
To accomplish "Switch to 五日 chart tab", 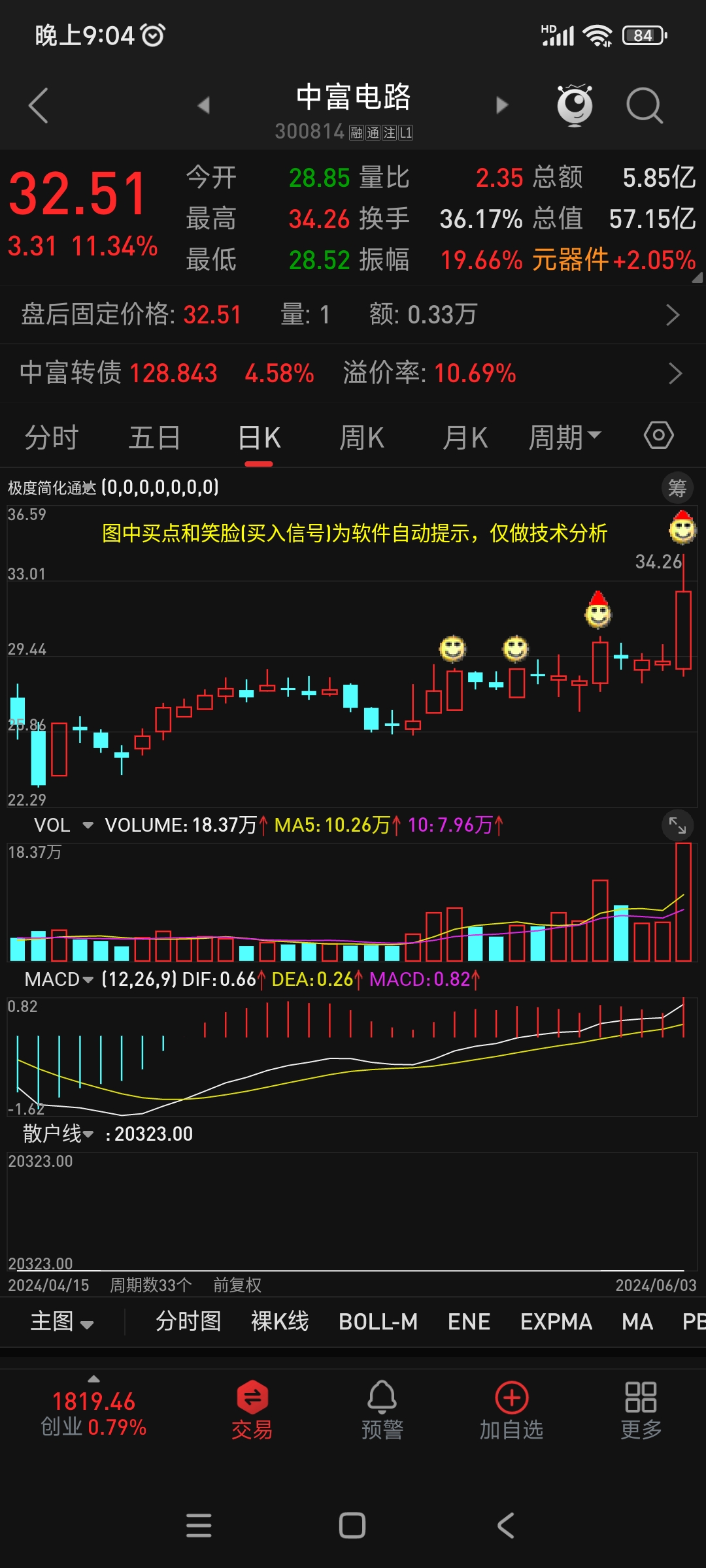I will coord(154,438).
